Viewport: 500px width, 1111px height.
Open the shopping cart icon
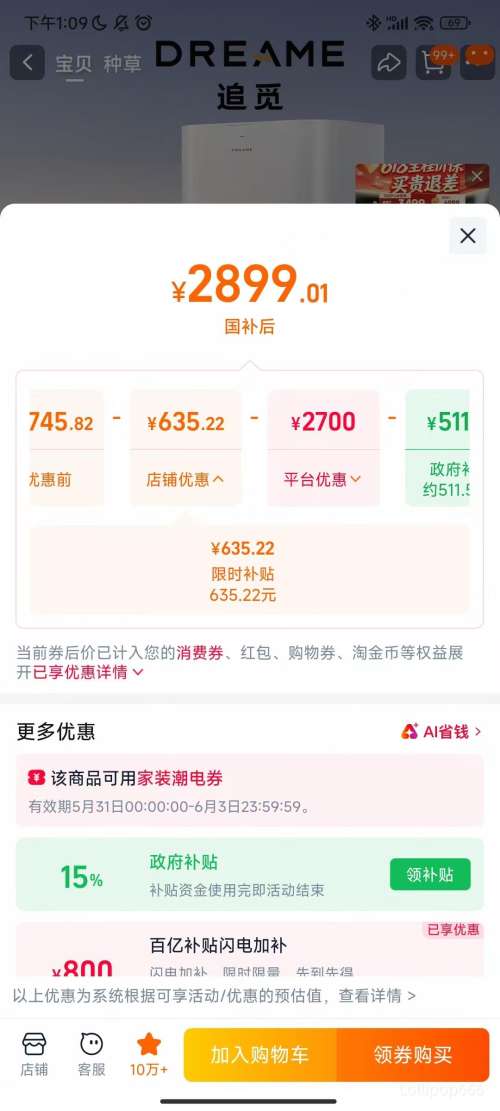(x=433, y=62)
